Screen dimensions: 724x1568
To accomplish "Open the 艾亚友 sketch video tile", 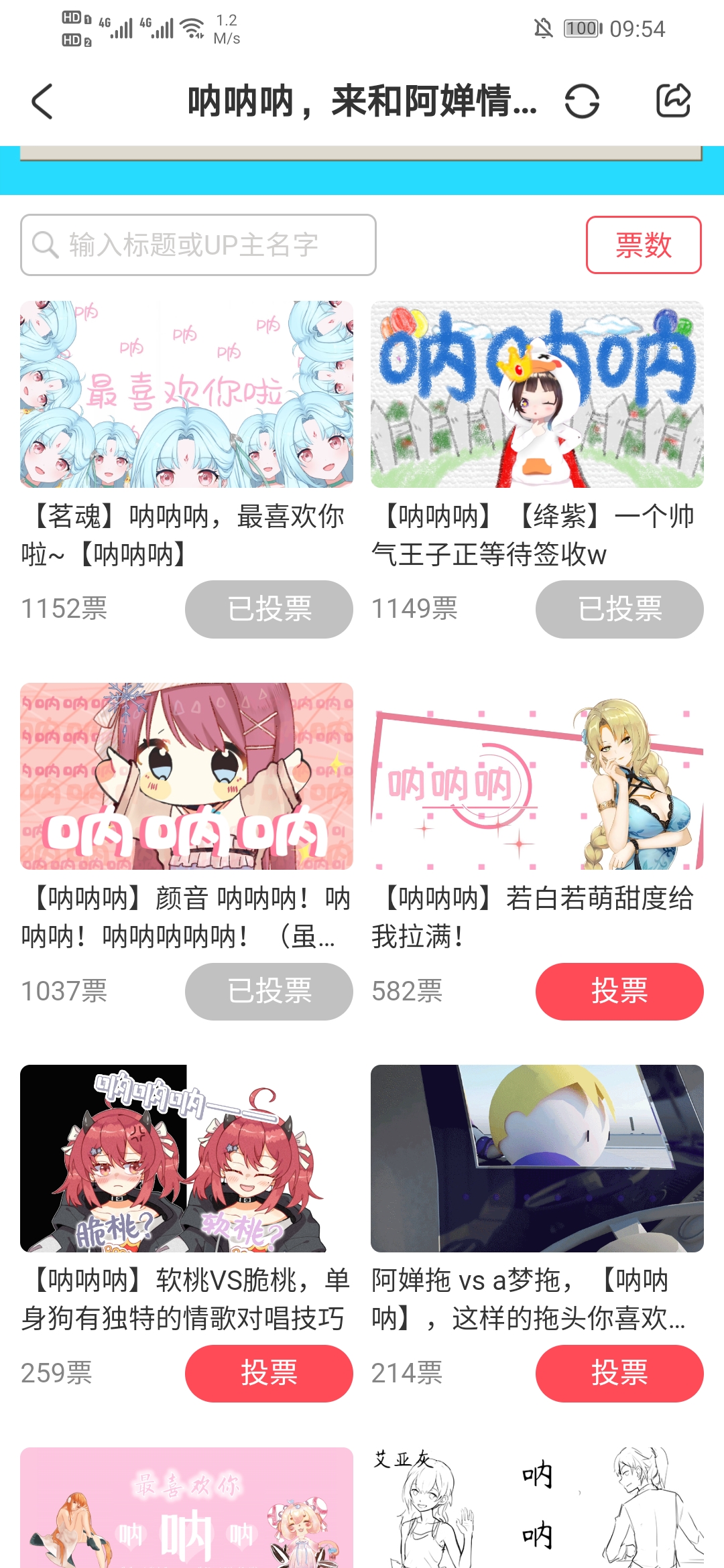I will [x=537, y=1508].
